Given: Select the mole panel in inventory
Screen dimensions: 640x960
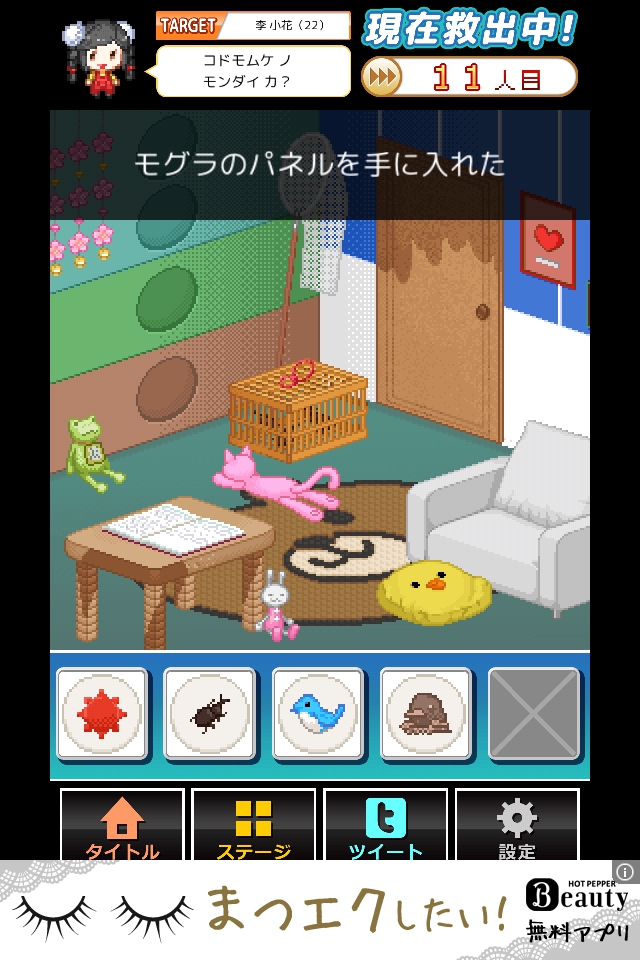Looking at the screenshot, I should click(426, 712).
